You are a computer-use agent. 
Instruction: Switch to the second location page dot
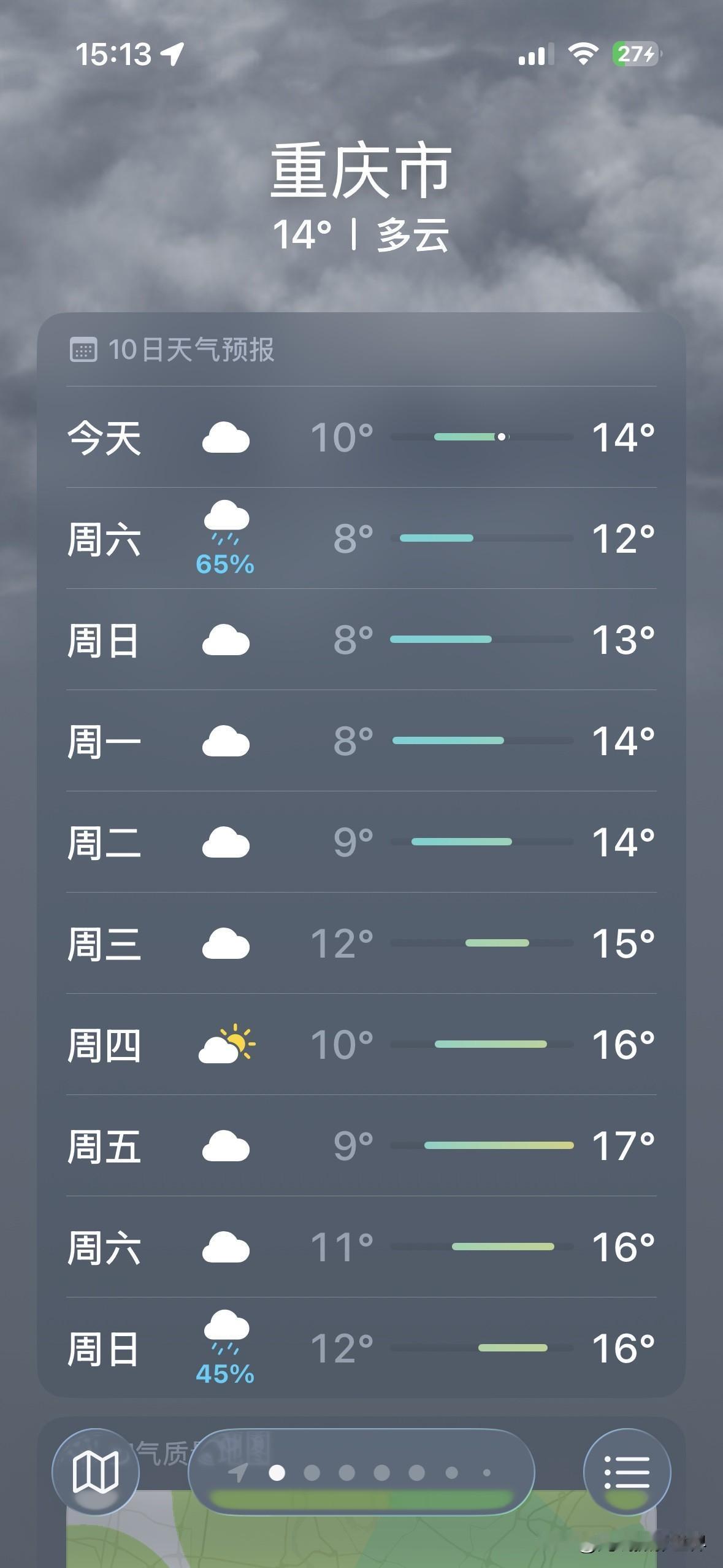(x=312, y=1475)
